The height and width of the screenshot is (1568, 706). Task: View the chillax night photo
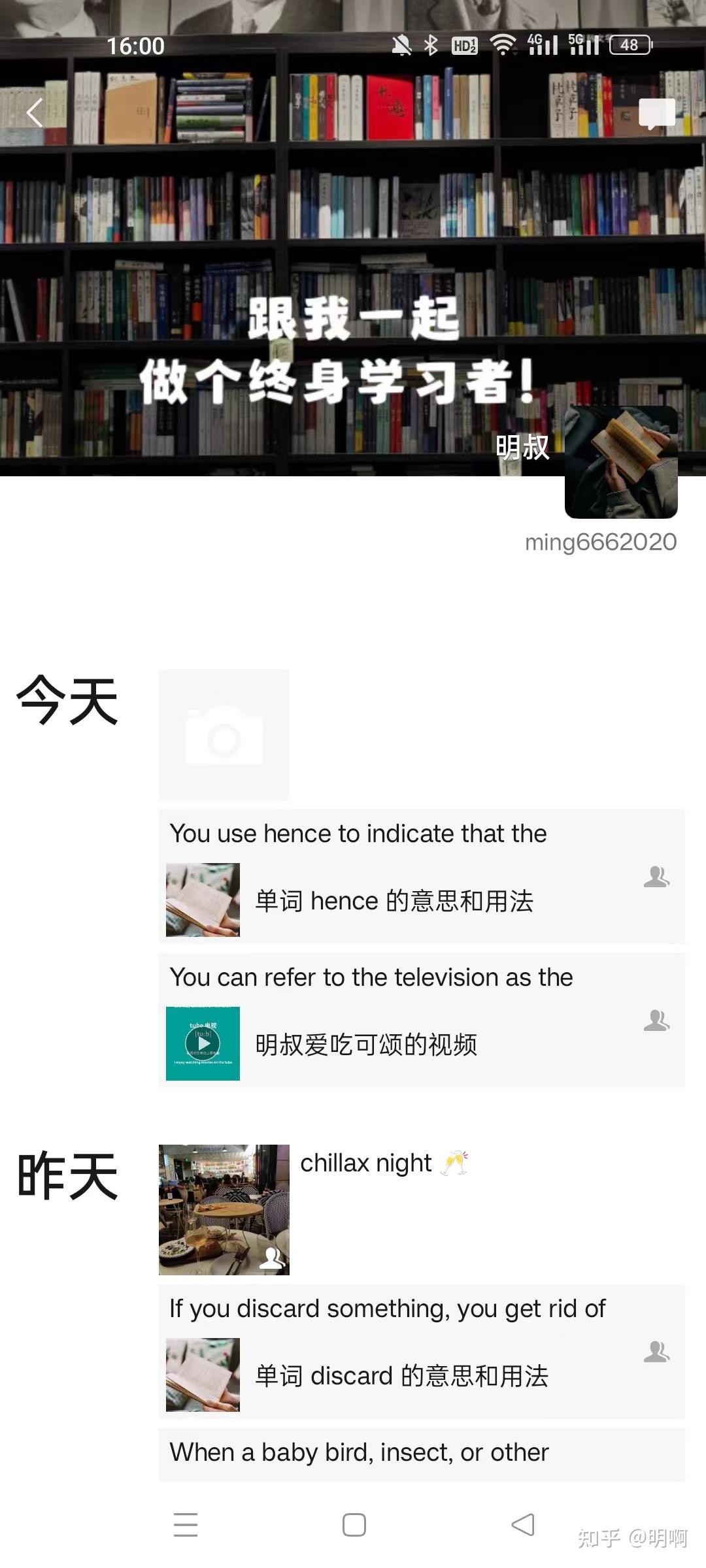[224, 1209]
